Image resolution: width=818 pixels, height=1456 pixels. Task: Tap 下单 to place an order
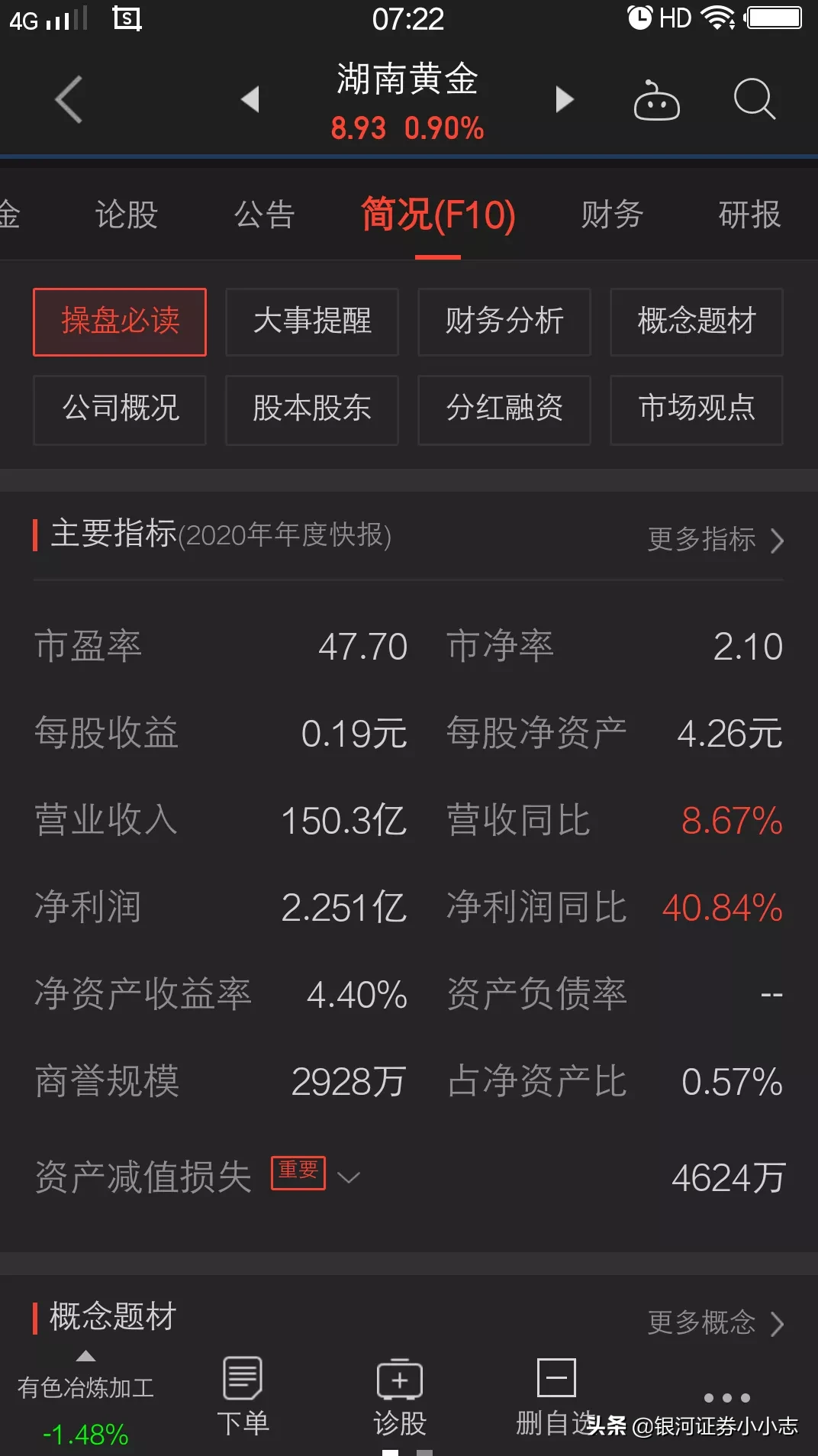243,1396
